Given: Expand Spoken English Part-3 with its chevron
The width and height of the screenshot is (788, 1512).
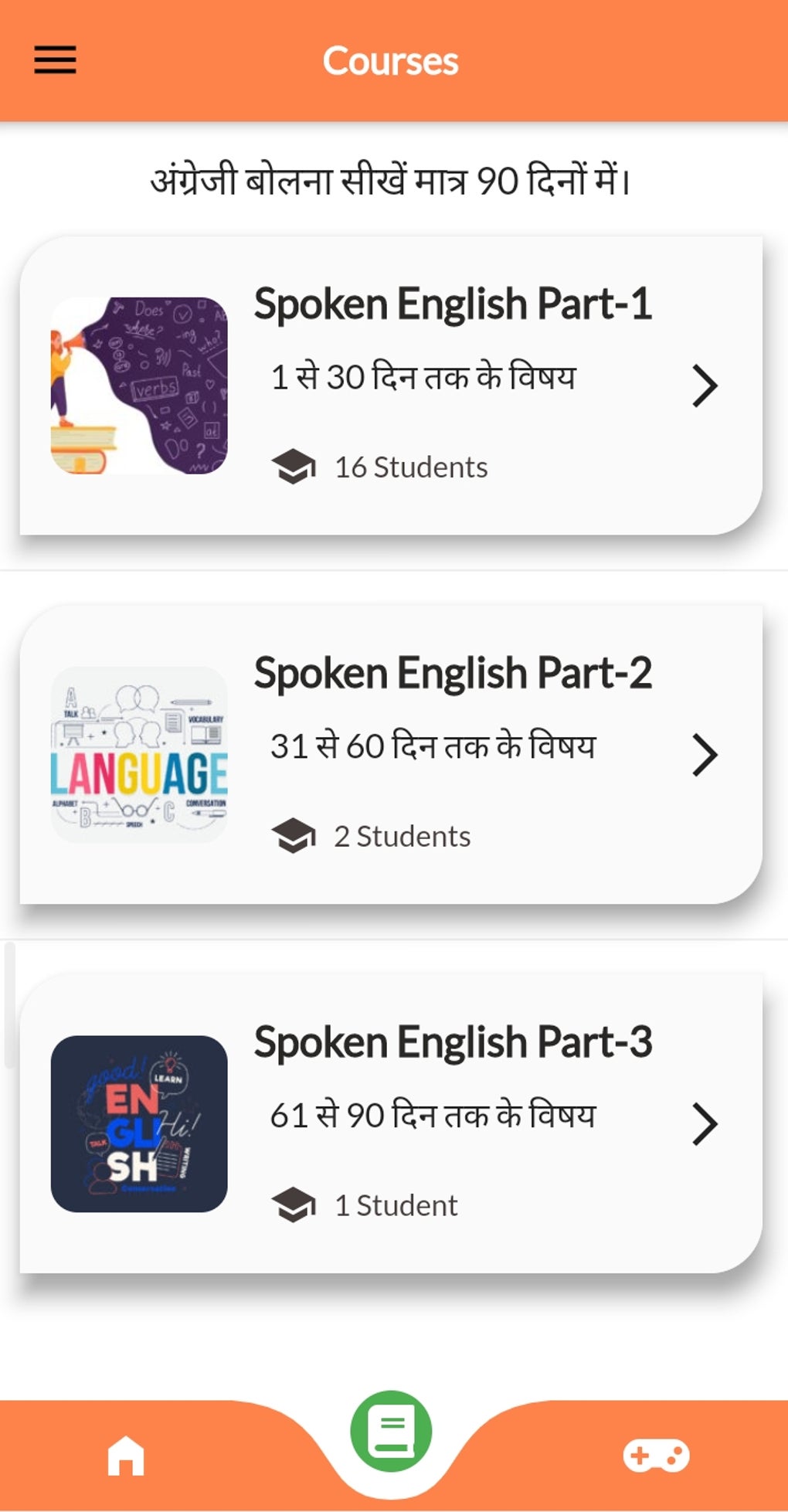Looking at the screenshot, I should click(704, 1124).
